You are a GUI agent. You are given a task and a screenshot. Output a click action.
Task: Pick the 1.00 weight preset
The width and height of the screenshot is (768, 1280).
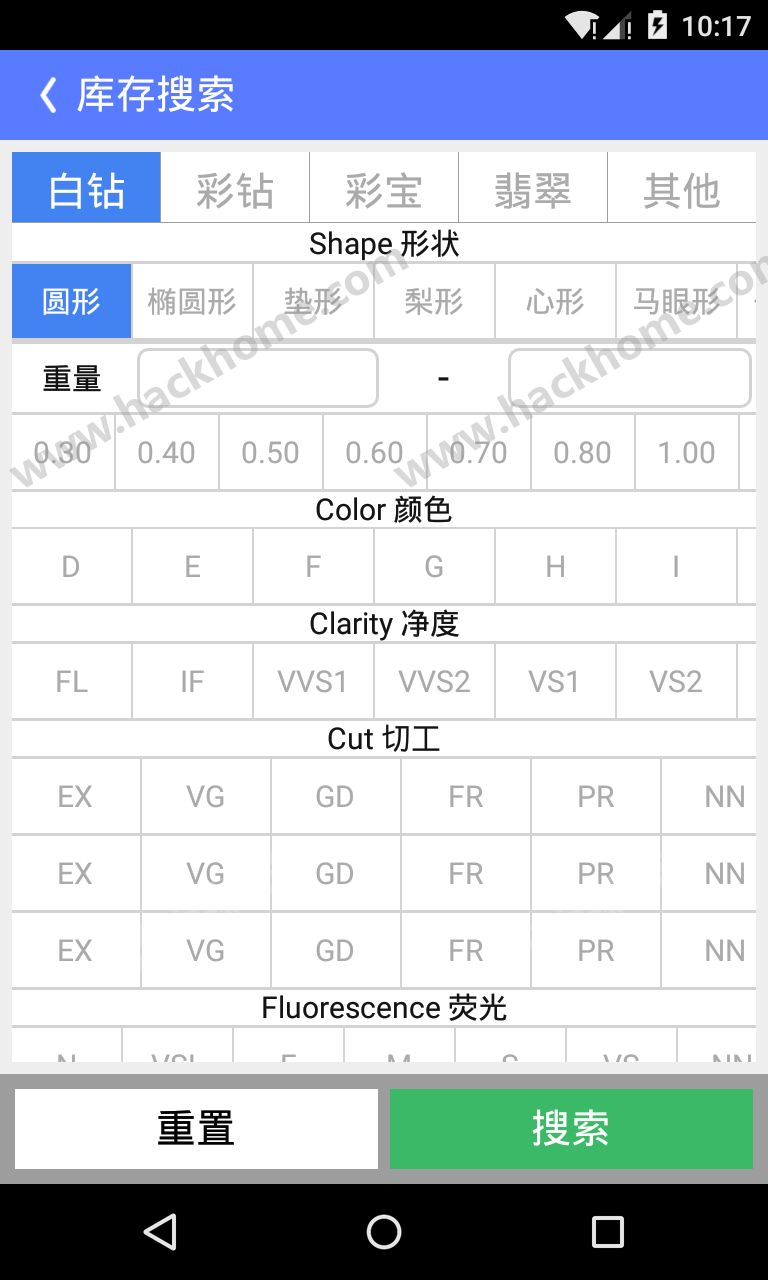coord(686,453)
